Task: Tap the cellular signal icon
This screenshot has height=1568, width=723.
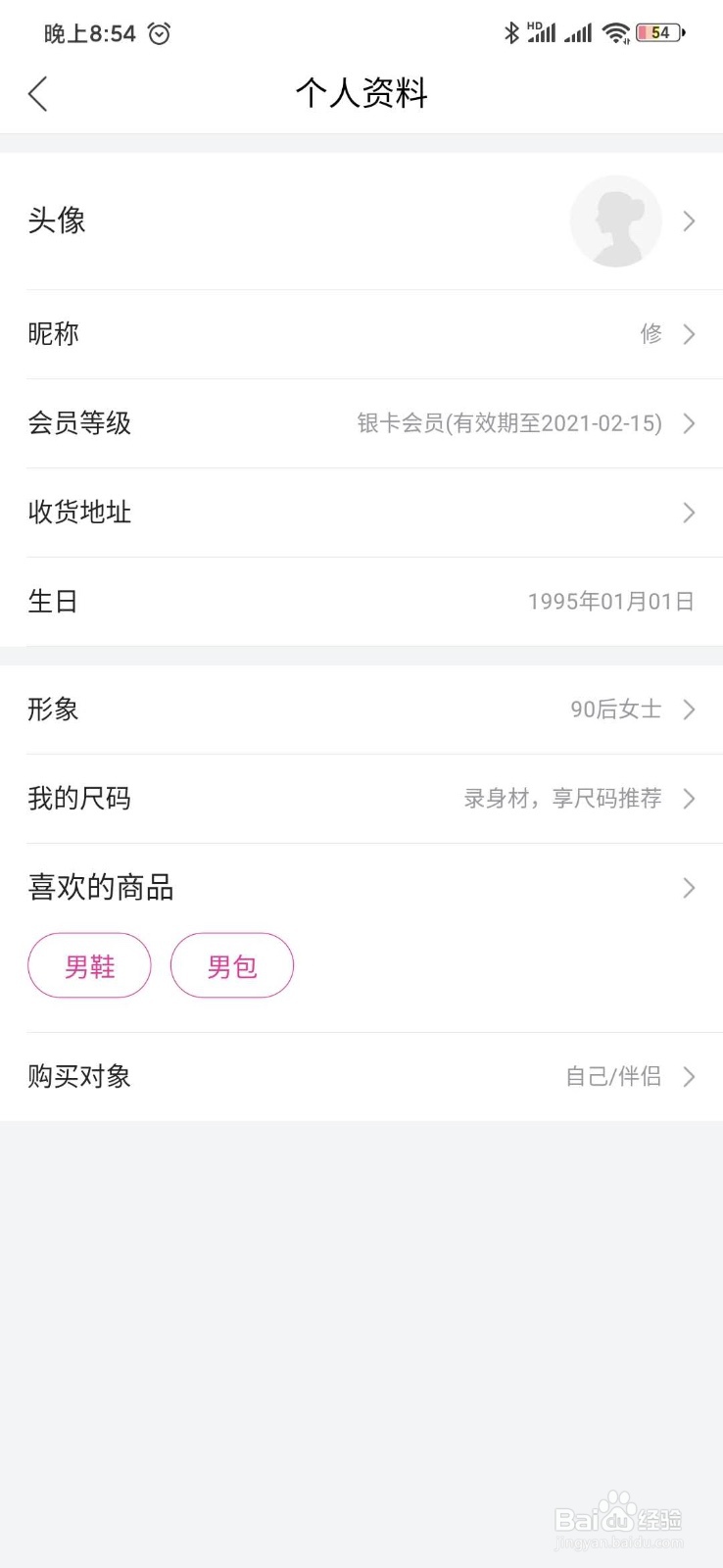Action: (578, 32)
